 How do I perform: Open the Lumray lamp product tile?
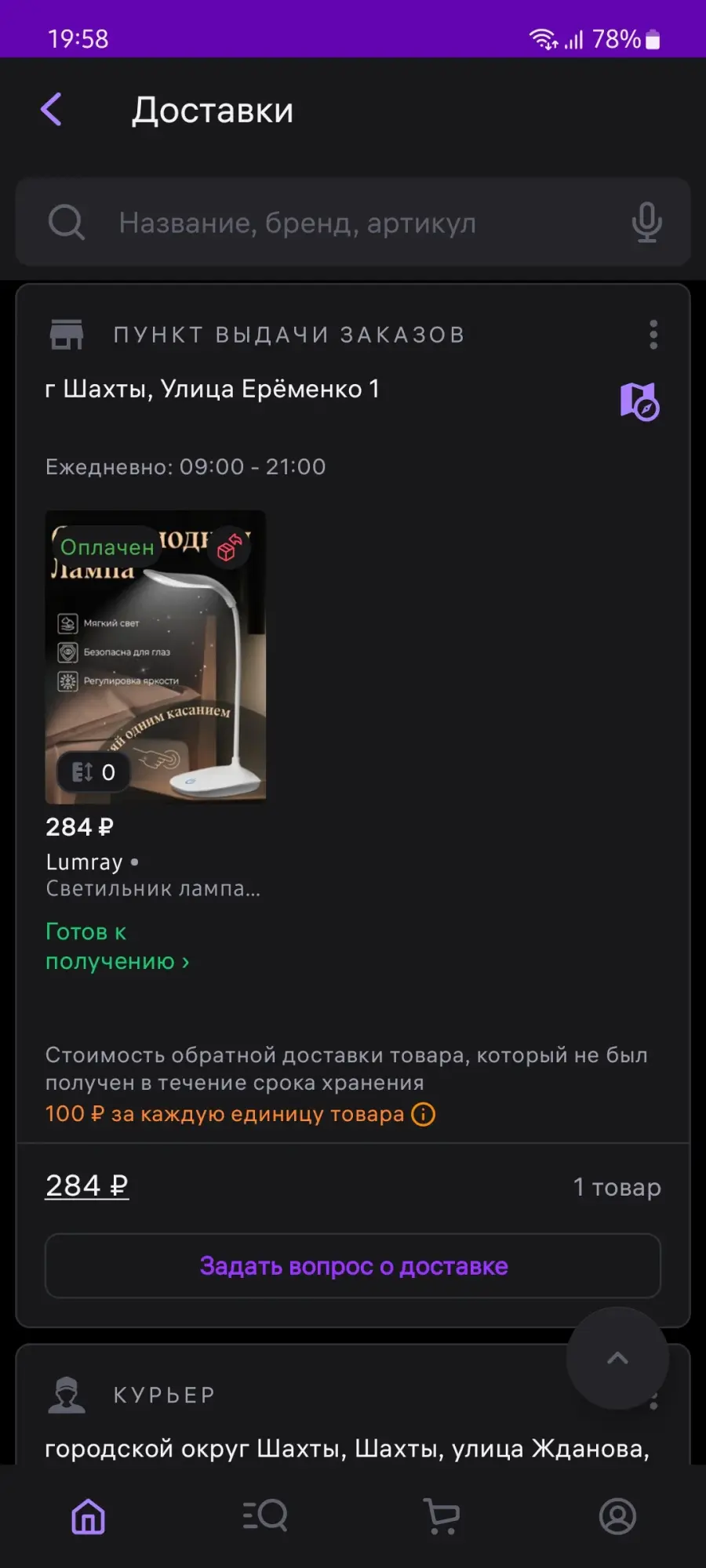155,657
